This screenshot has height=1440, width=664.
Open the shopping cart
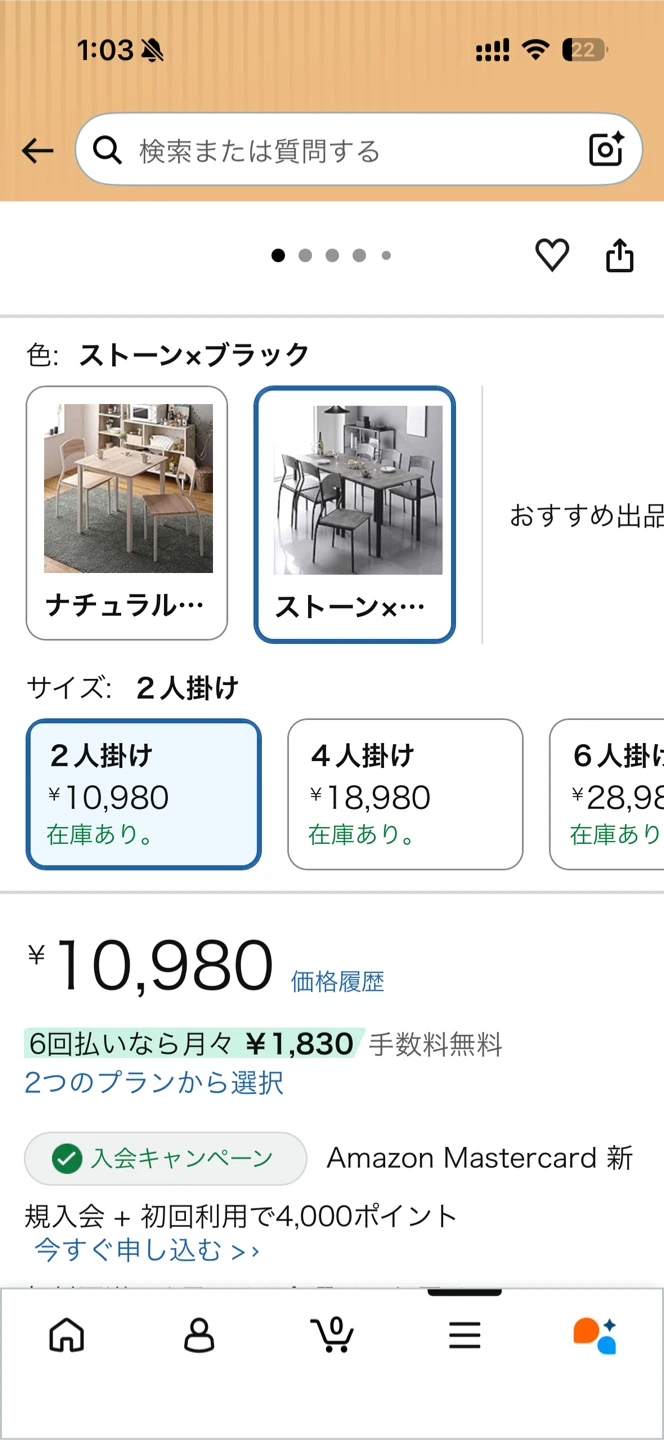(332, 1335)
